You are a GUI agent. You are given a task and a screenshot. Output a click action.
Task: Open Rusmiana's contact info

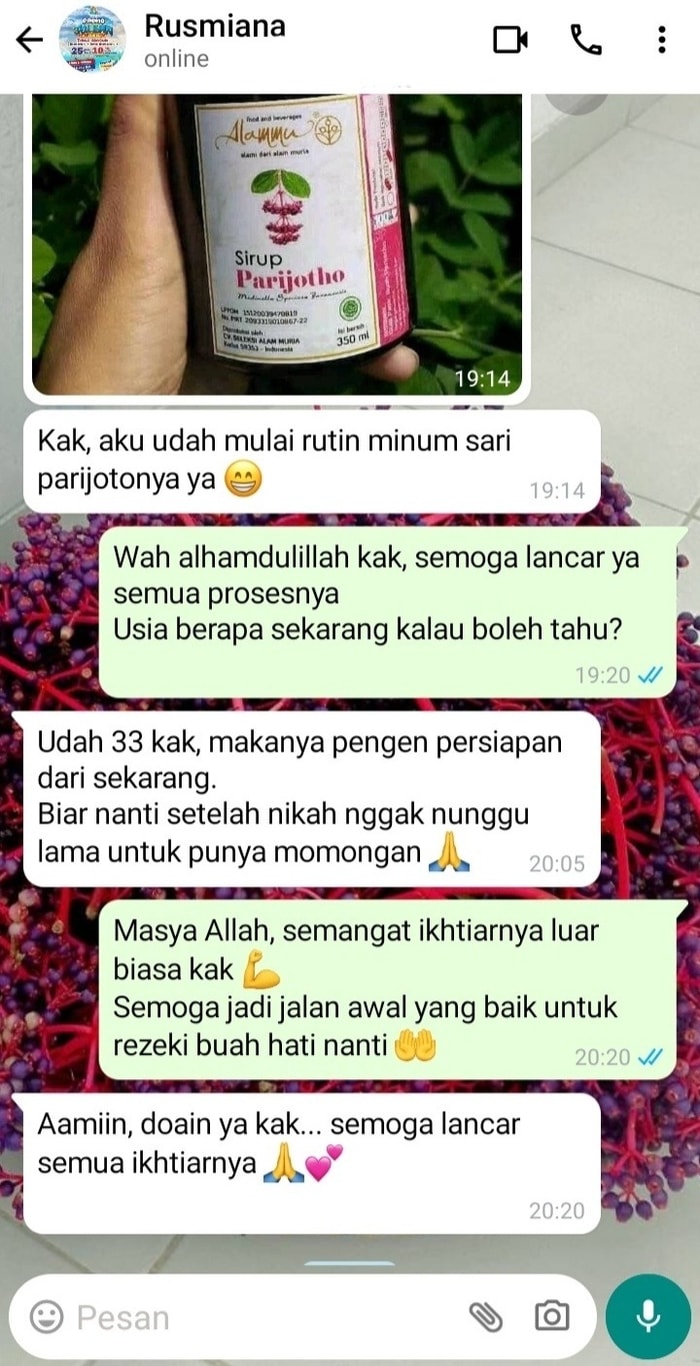click(215, 40)
